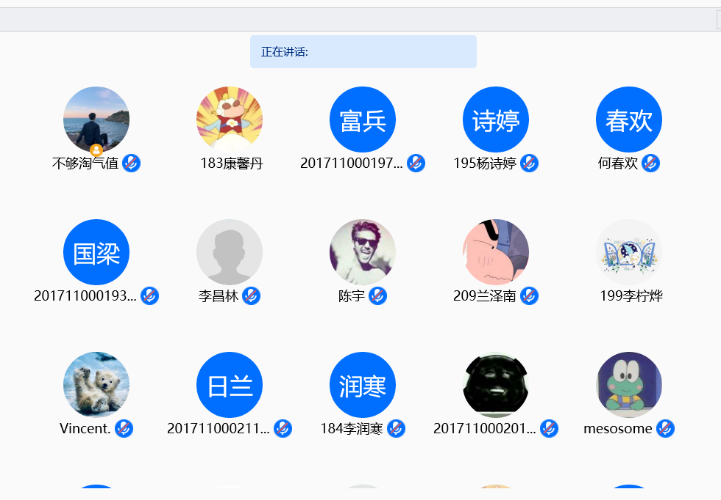
Task: Open the black-avatar participant 201711000201…
Action: pos(496,385)
